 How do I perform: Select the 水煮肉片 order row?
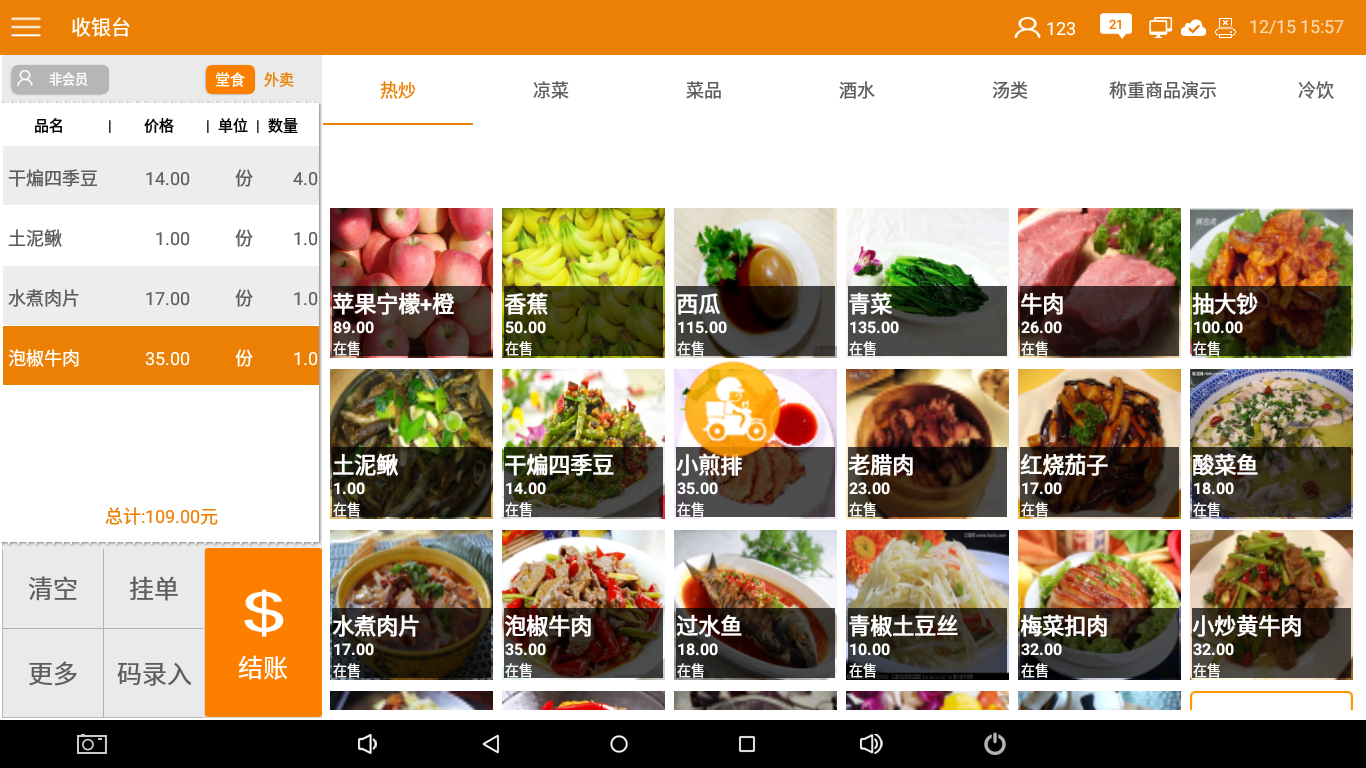[x=160, y=298]
